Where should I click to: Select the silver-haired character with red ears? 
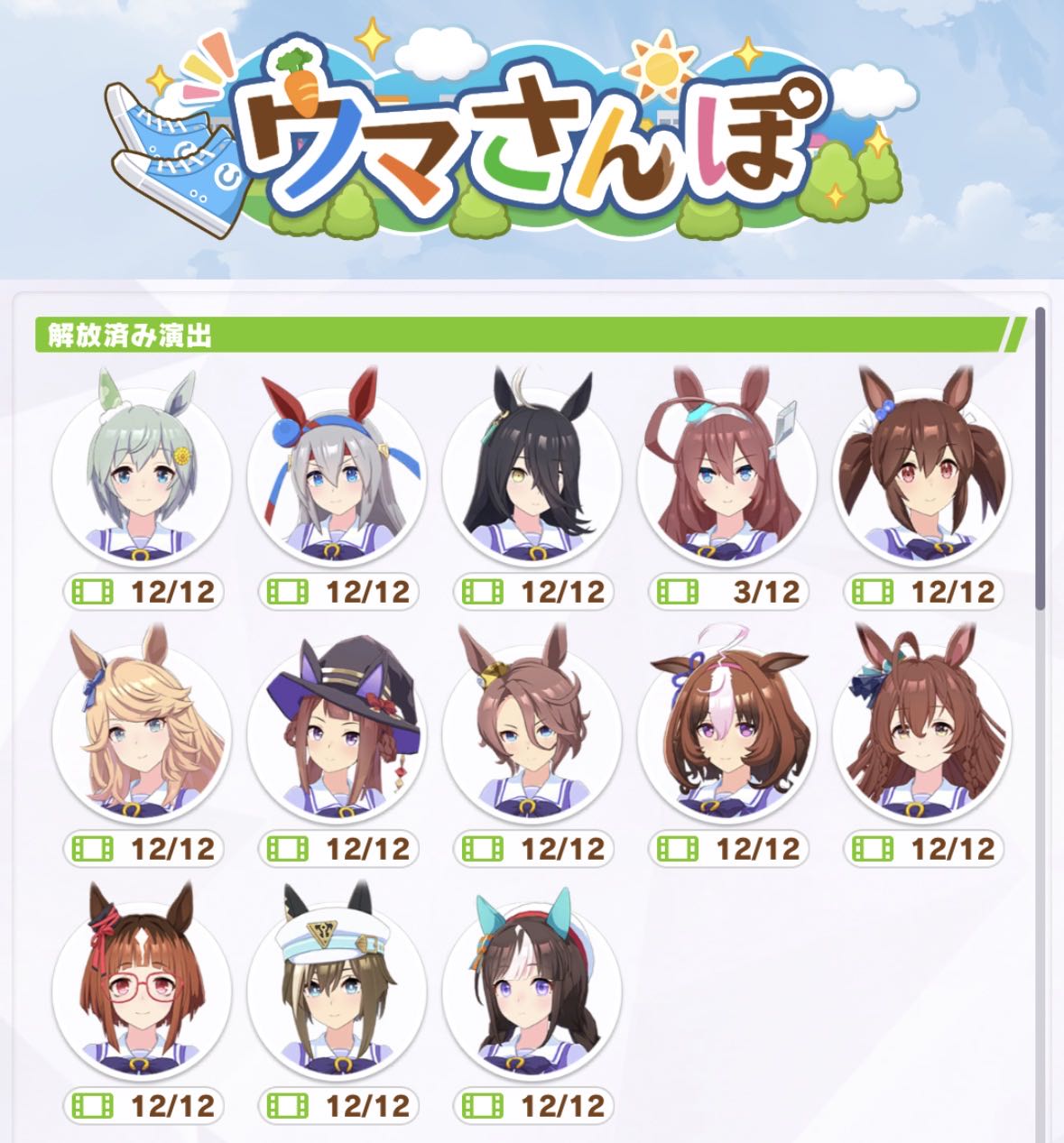click(338, 478)
